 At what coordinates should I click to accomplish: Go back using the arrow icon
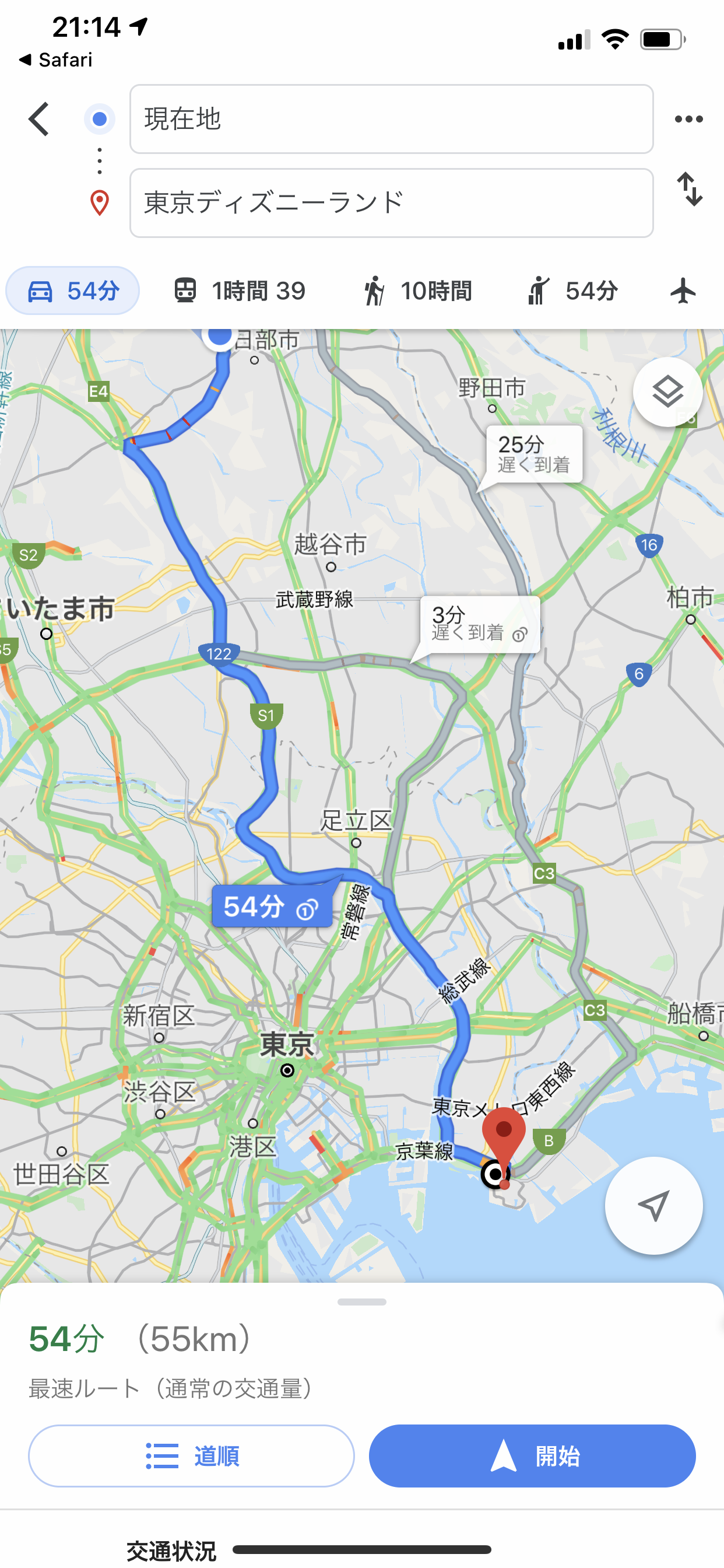coord(39,118)
